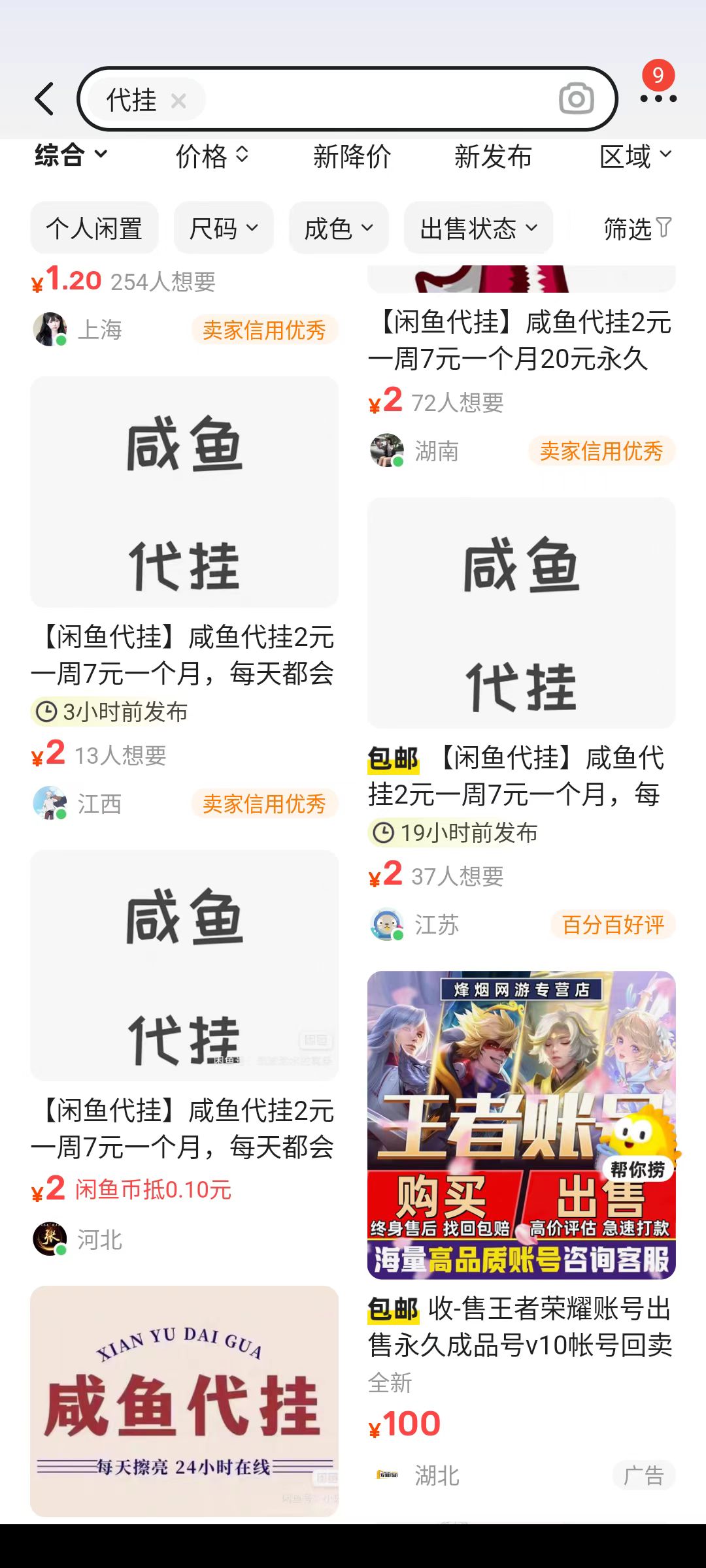706x1568 pixels.
Task: Sort results by 价格
Action: click(x=212, y=156)
